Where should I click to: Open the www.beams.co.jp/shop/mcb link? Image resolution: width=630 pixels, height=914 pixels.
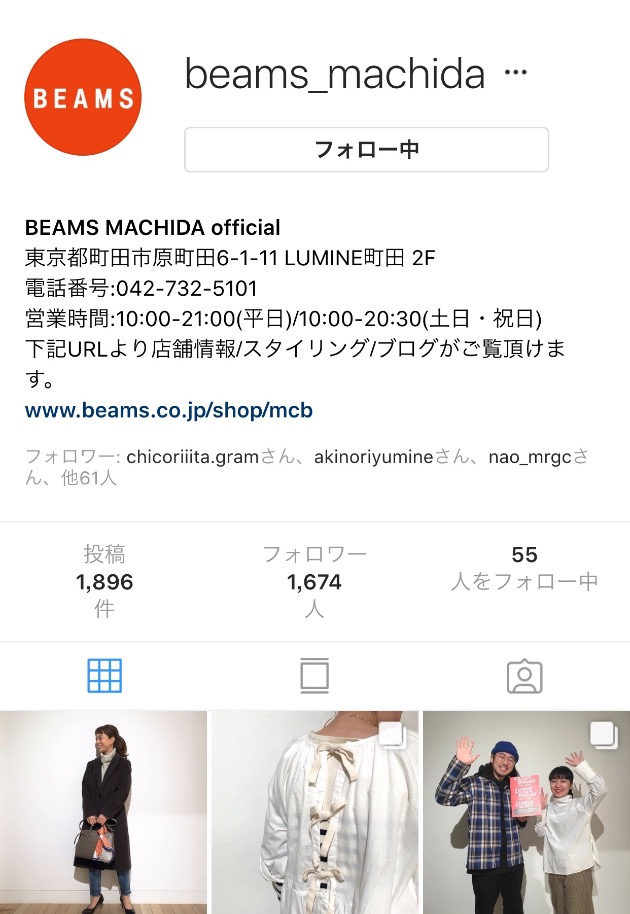tap(169, 410)
